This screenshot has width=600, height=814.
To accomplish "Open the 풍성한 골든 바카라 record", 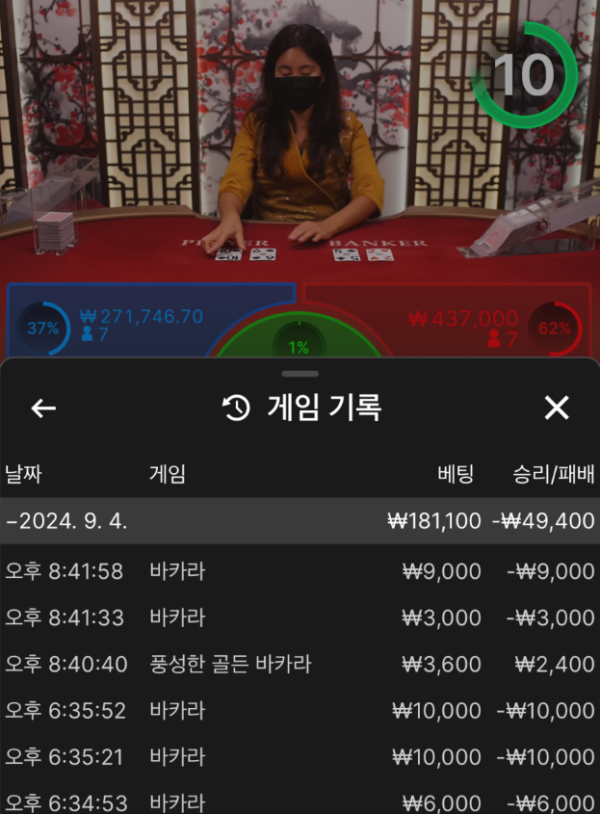I will click(x=300, y=664).
